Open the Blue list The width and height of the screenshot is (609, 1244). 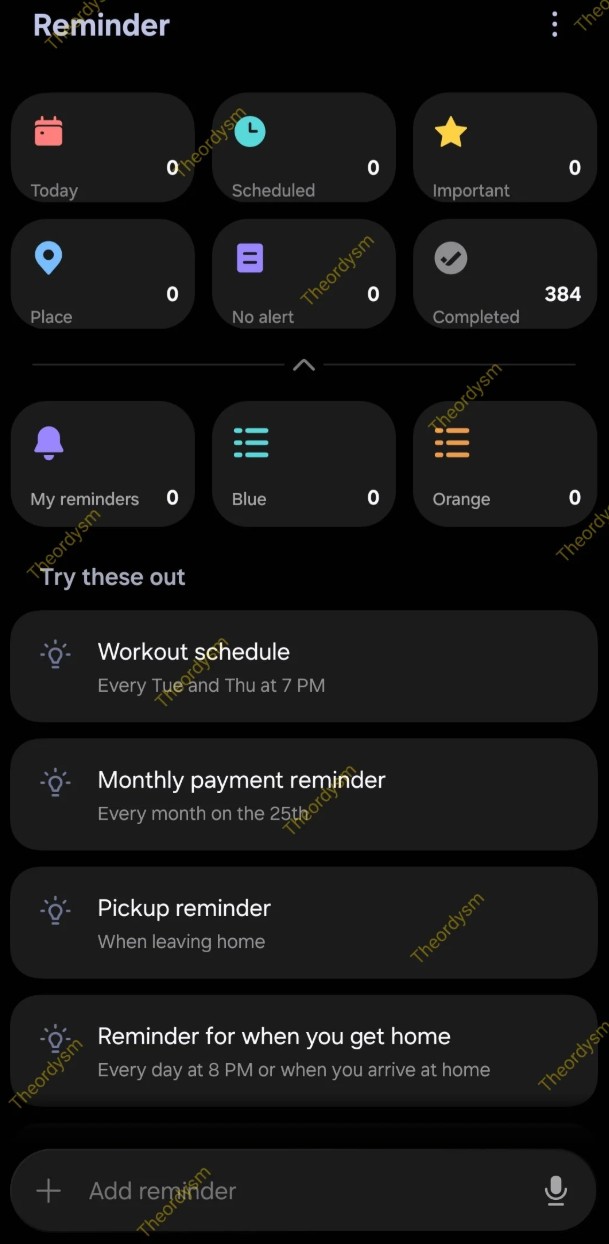click(303, 463)
